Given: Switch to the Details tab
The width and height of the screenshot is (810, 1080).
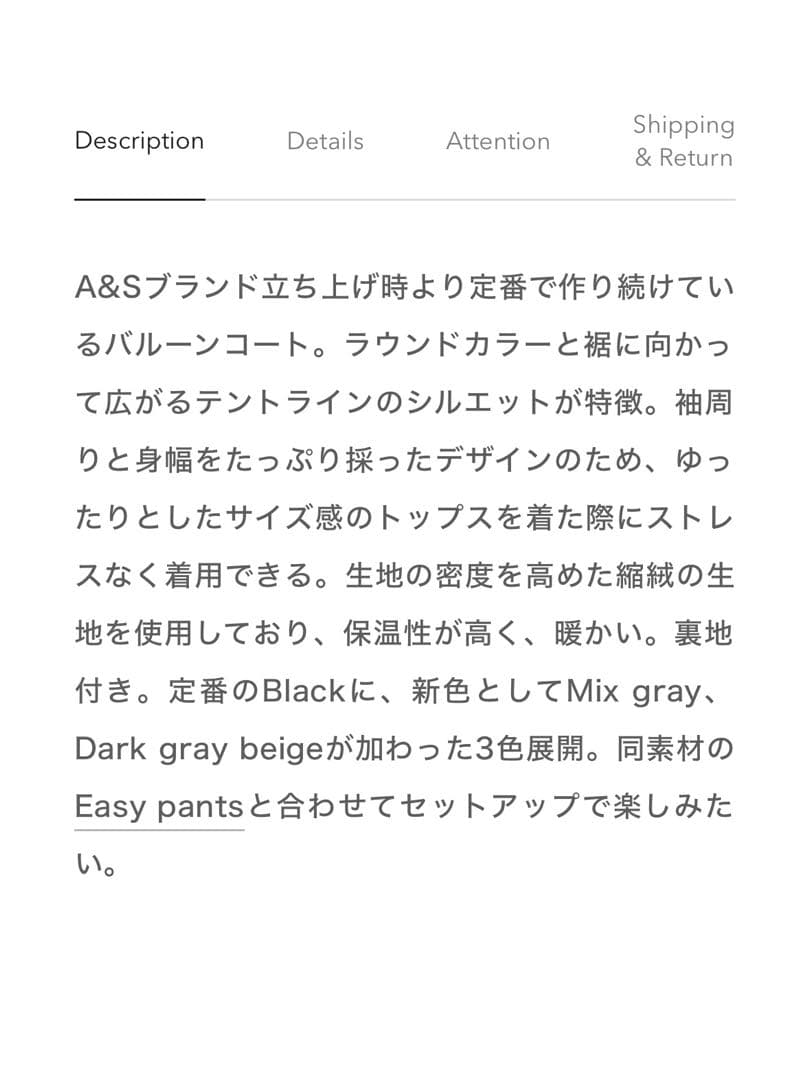Looking at the screenshot, I should 325,141.
